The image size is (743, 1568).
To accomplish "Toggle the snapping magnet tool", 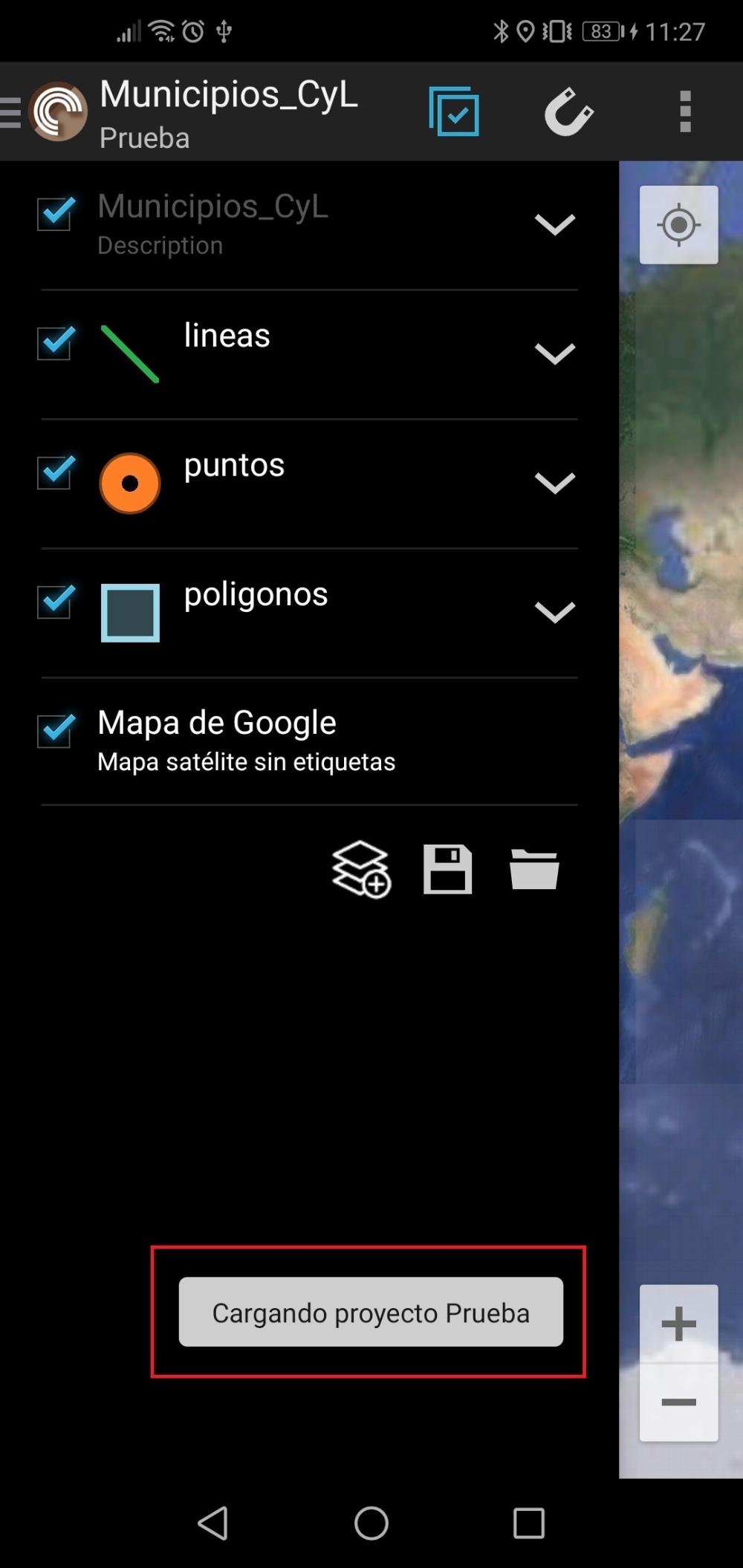I will pyautogui.click(x=568, y=112).
